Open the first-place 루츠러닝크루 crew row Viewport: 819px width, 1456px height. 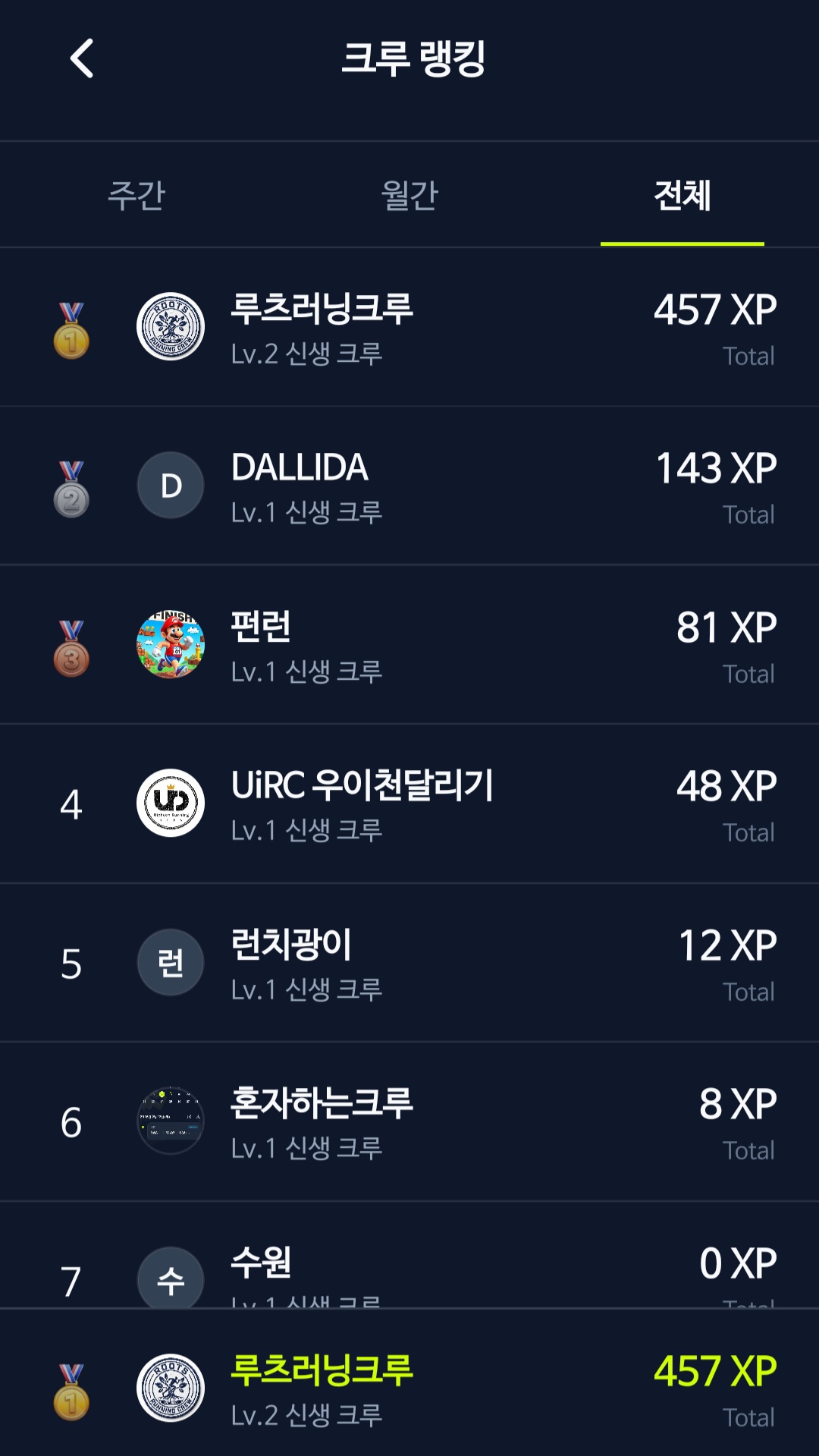click(x=409, y=328)
